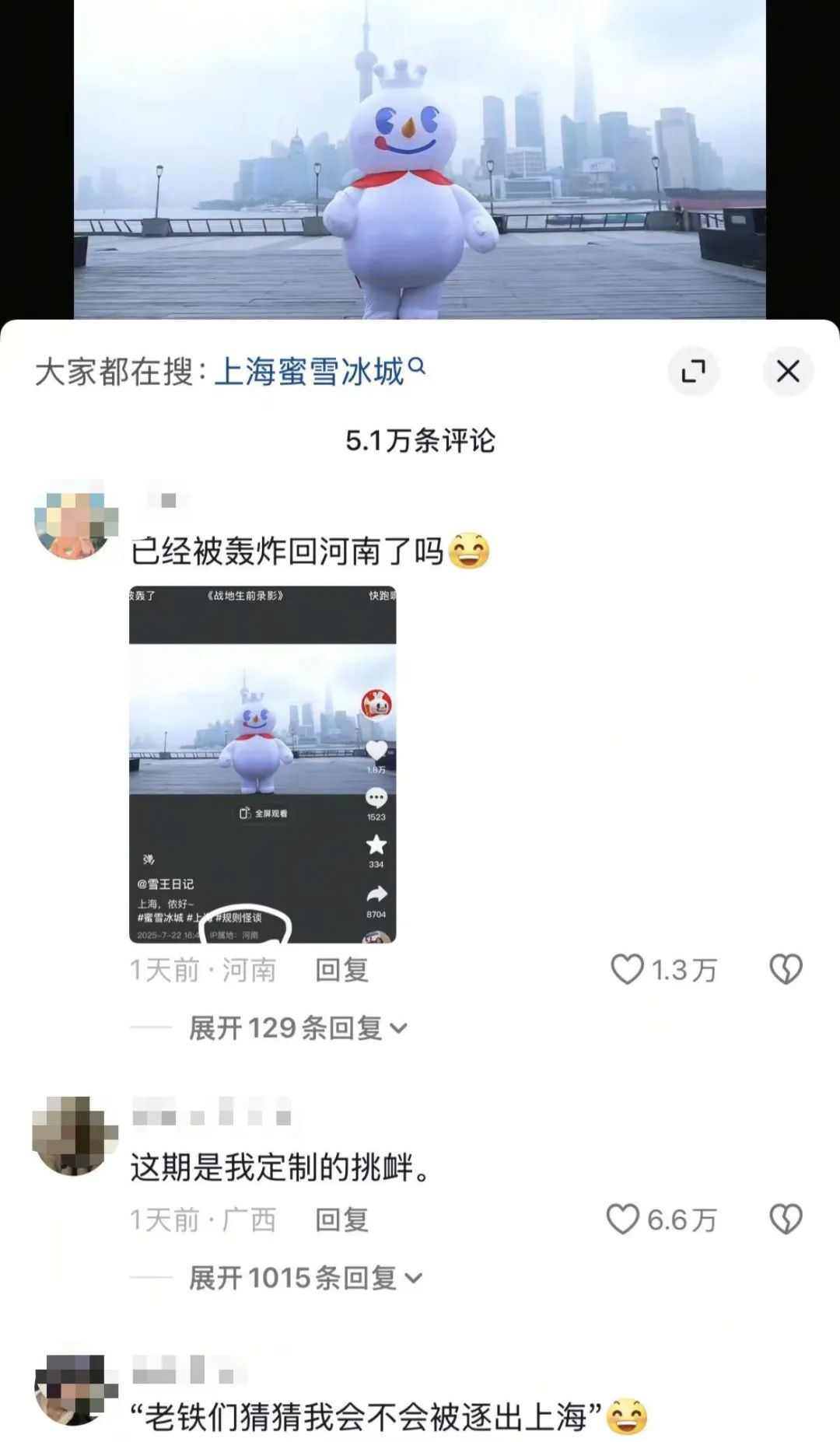840x1442 pixels.
Task: Expand the 1015 replies
Action: (x=306, y=1278)
